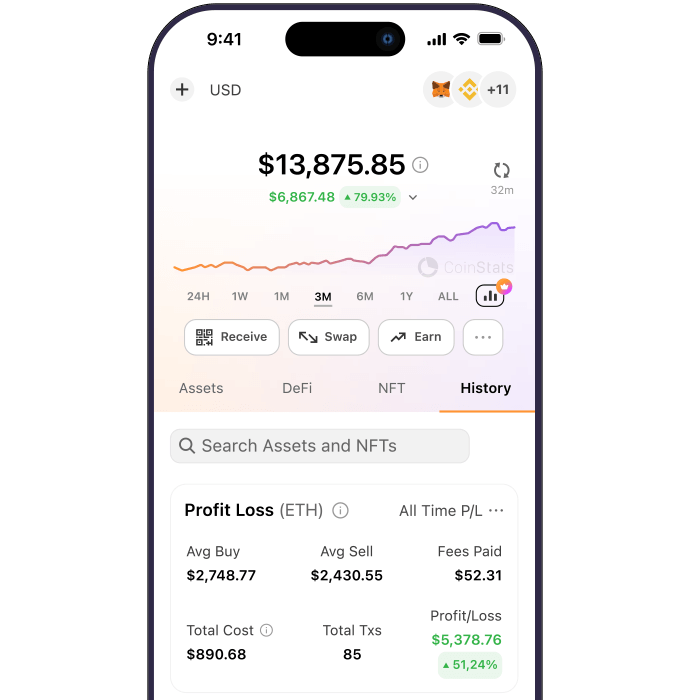Viewport: 690px width, 700px height.
Task: Open connected wallets list showing +11
Action: 497,90
